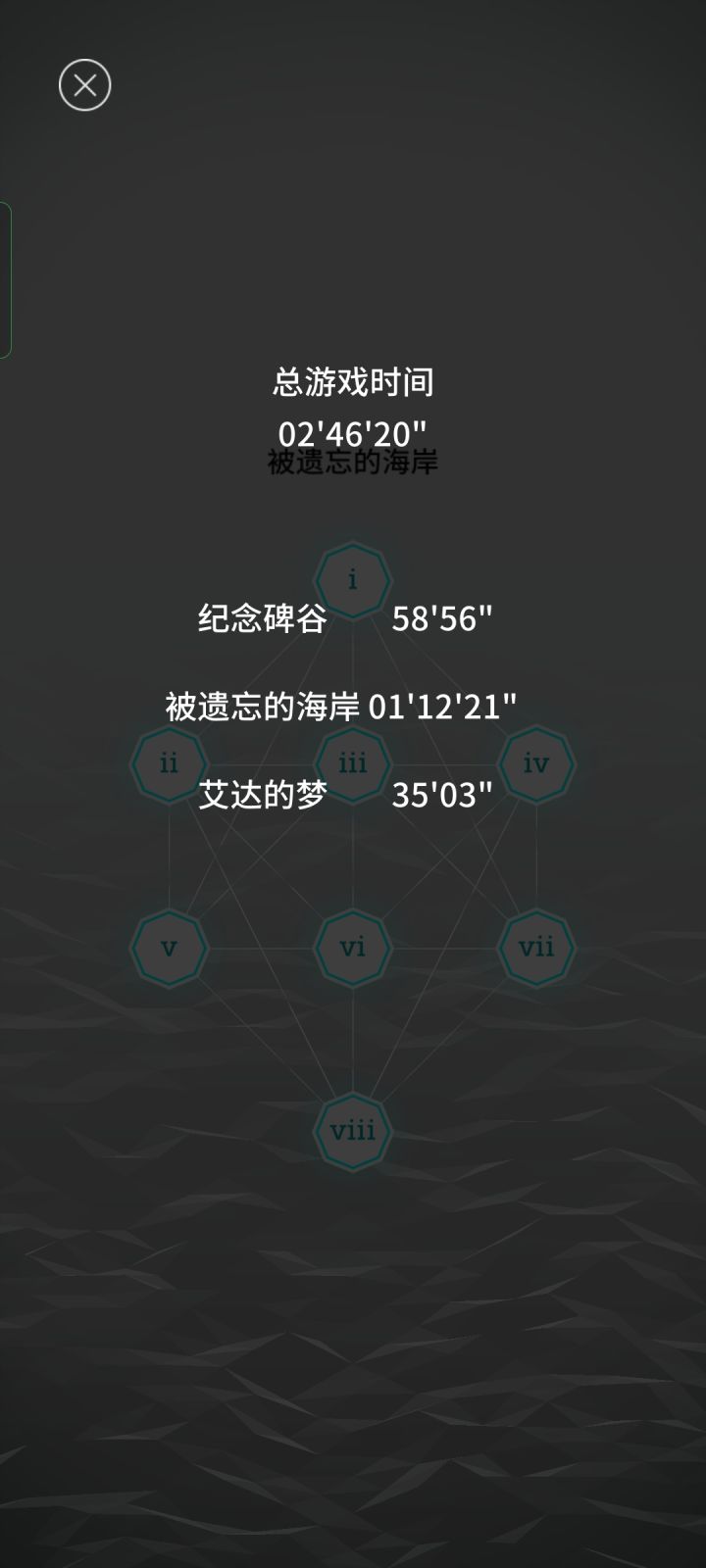Screen dimensions: 706x1568
Task: Open the final chapter viii node
Action: tap(353, 1130)
